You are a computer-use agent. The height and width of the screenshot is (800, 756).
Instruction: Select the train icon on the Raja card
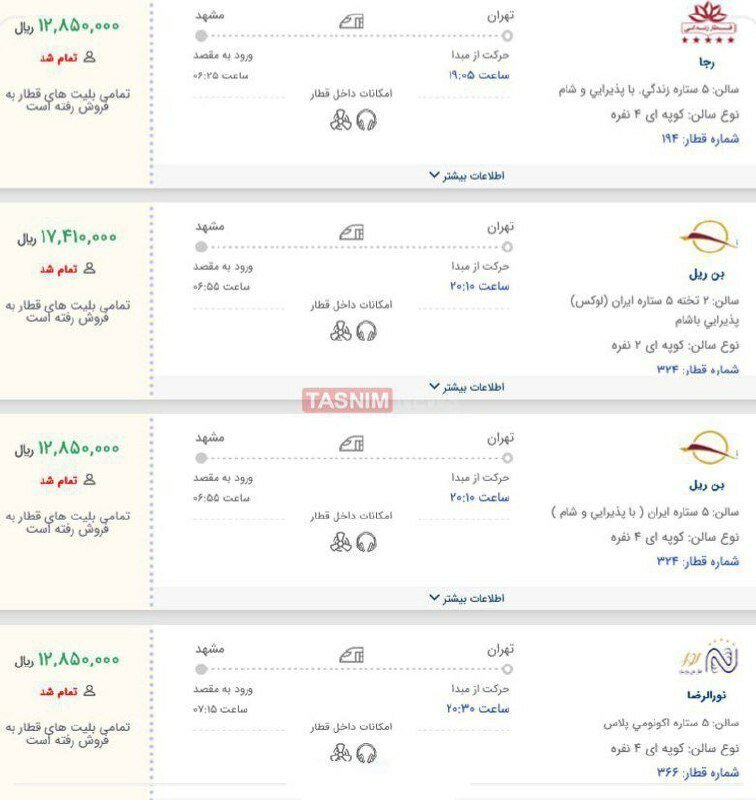354,19
